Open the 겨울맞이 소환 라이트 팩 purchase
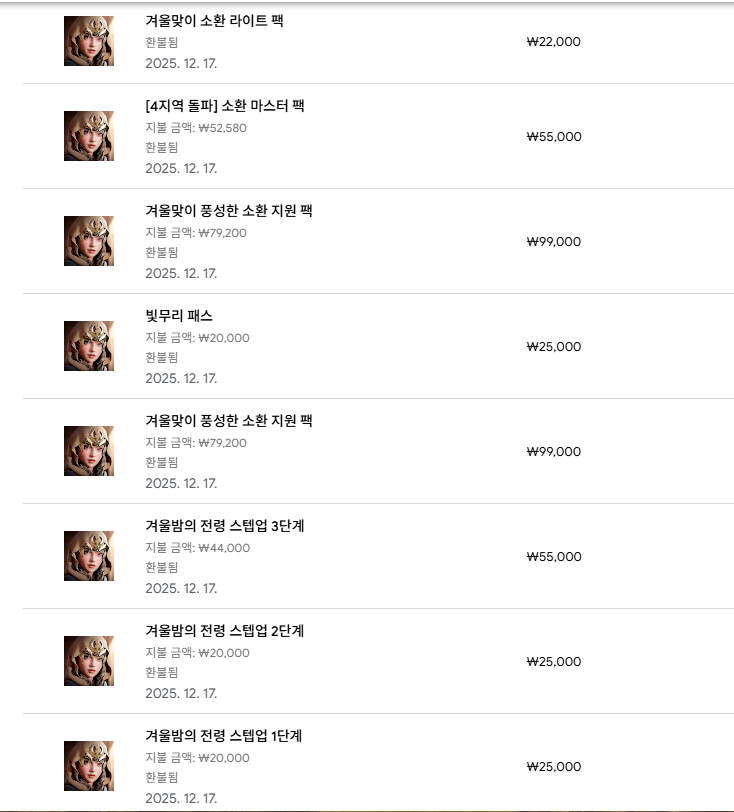734x812 pixels. coord(214,21)
